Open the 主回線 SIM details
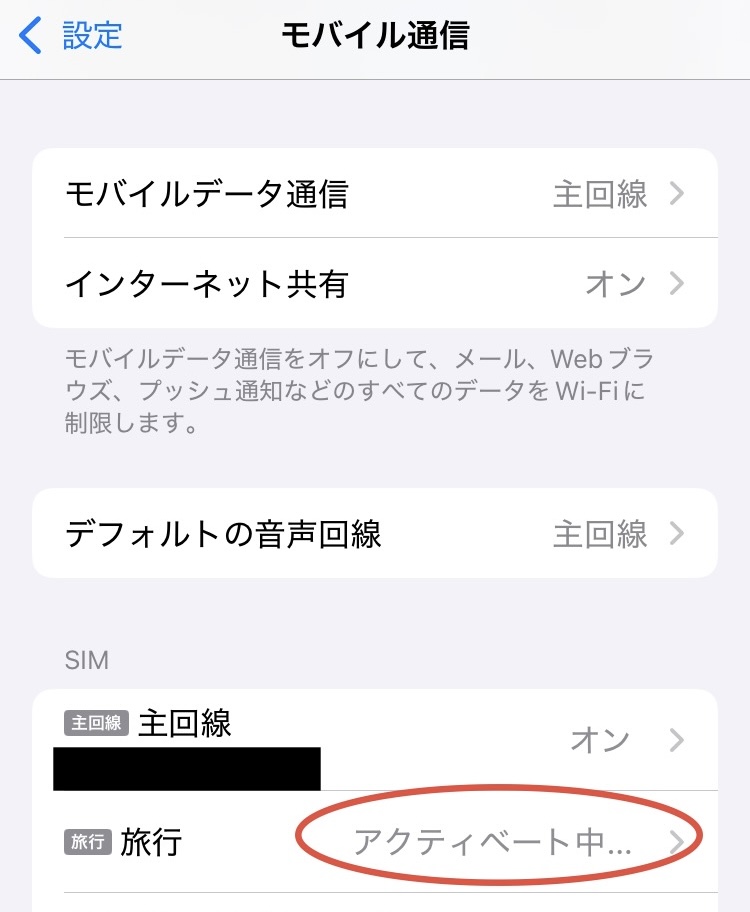Screen dimensions: 750x912 pos(375,740)
